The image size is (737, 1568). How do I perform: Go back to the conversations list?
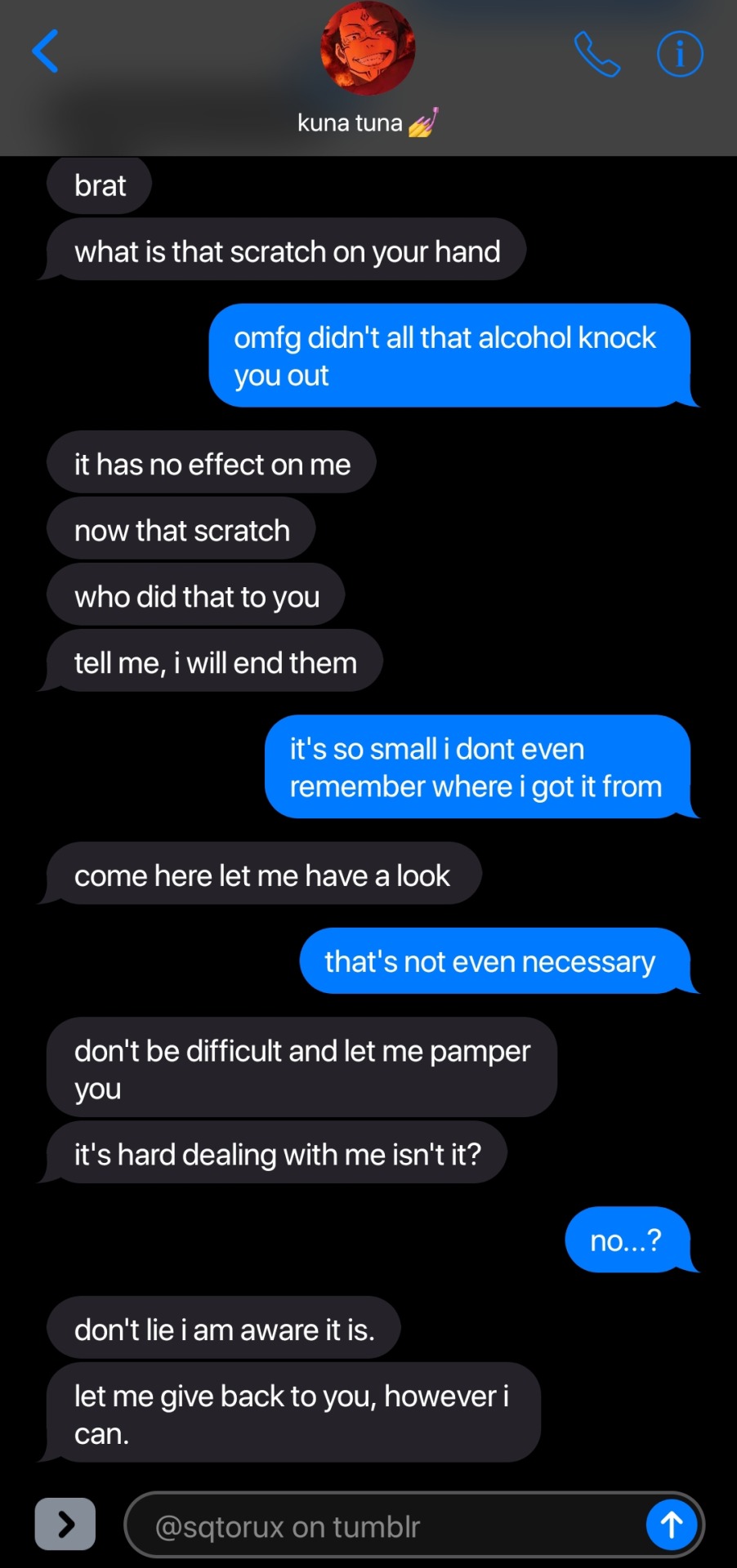(x=46, y=51)
